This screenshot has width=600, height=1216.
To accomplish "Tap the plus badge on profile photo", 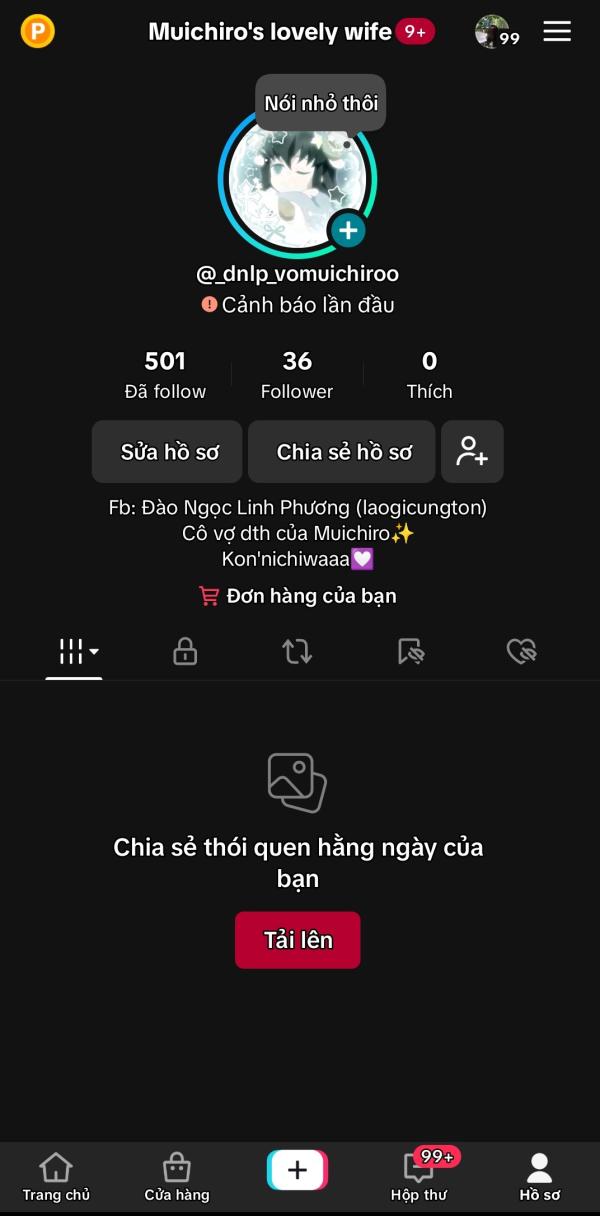I will click(x=347, y=230).
